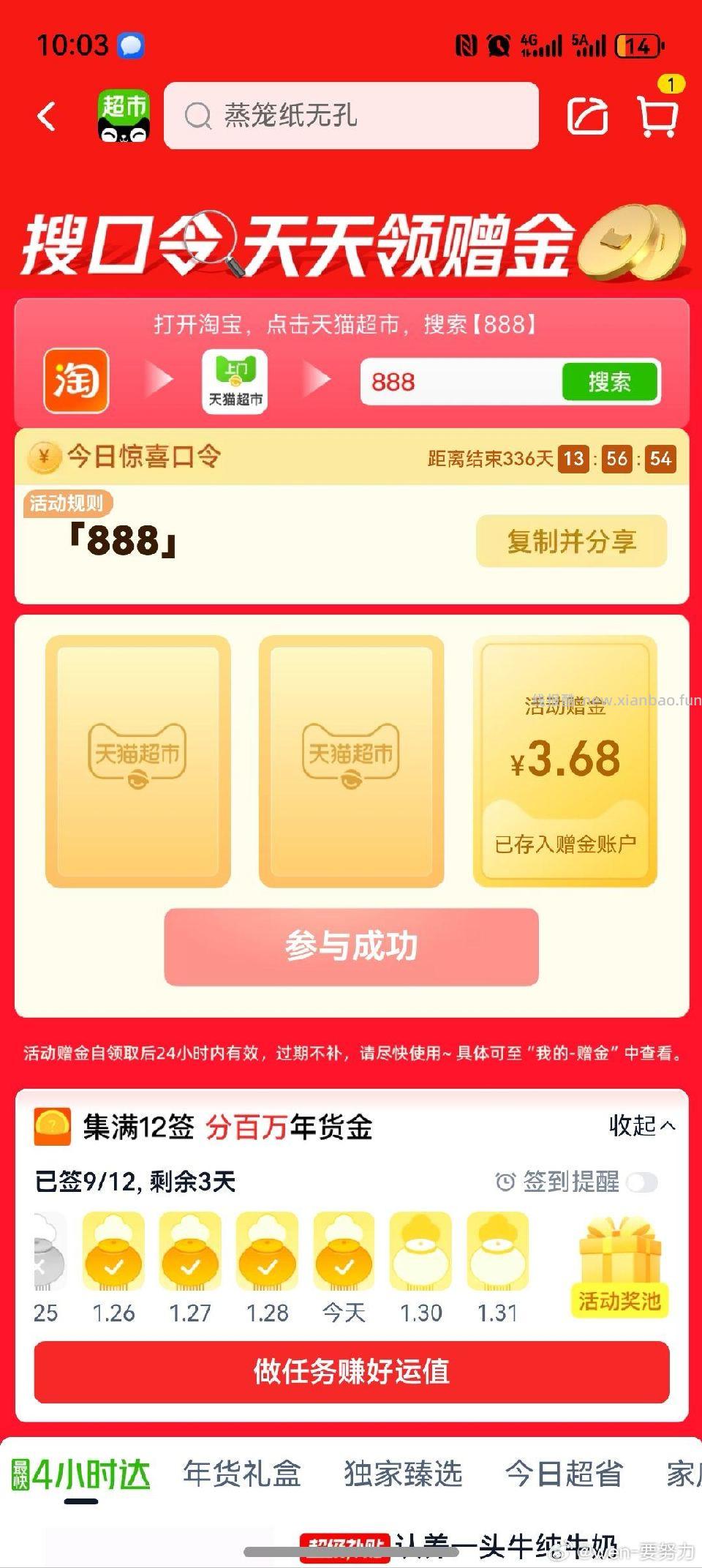Tap 做任务赚好运值 button
The width and height of the screenshot is (702, 1568).
click(x=351, y=1371)
